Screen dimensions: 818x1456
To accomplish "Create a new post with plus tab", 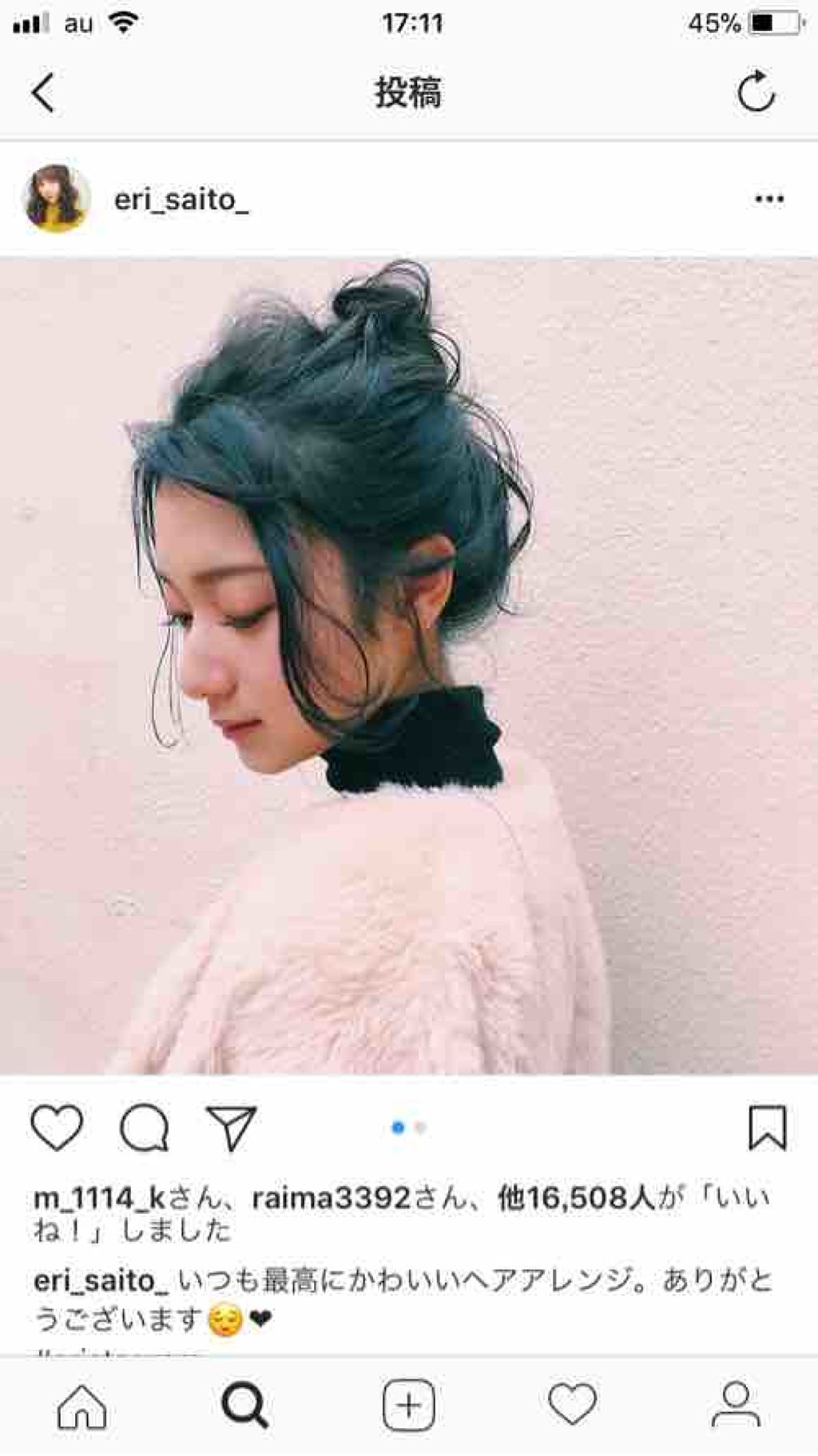I will point(408,1405).
